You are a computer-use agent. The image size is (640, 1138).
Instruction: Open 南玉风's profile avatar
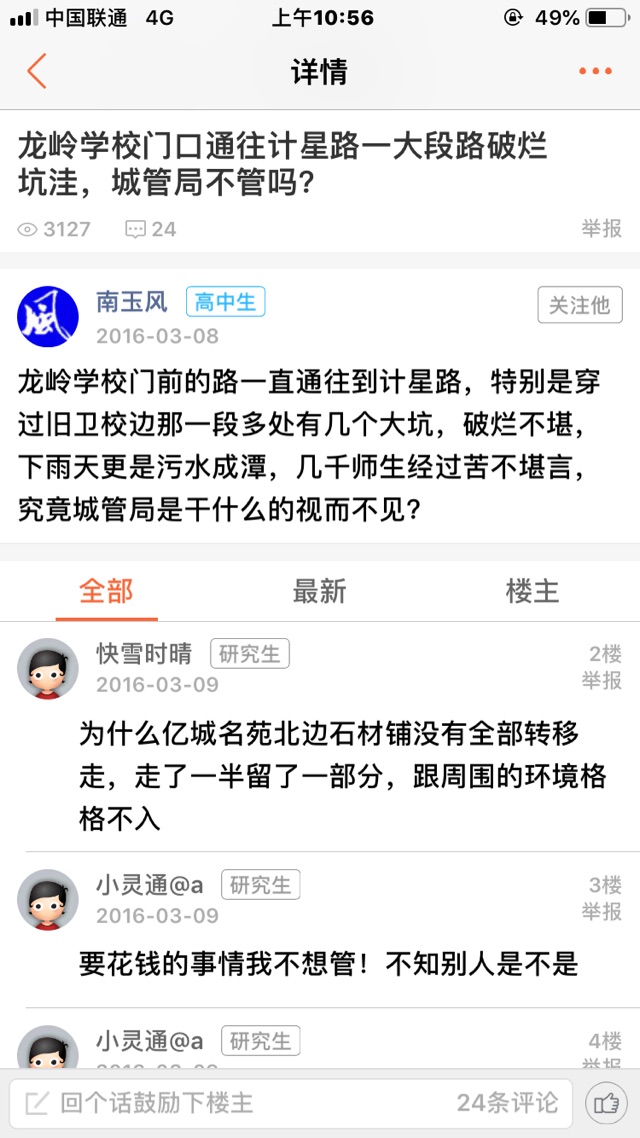[48, 316]
